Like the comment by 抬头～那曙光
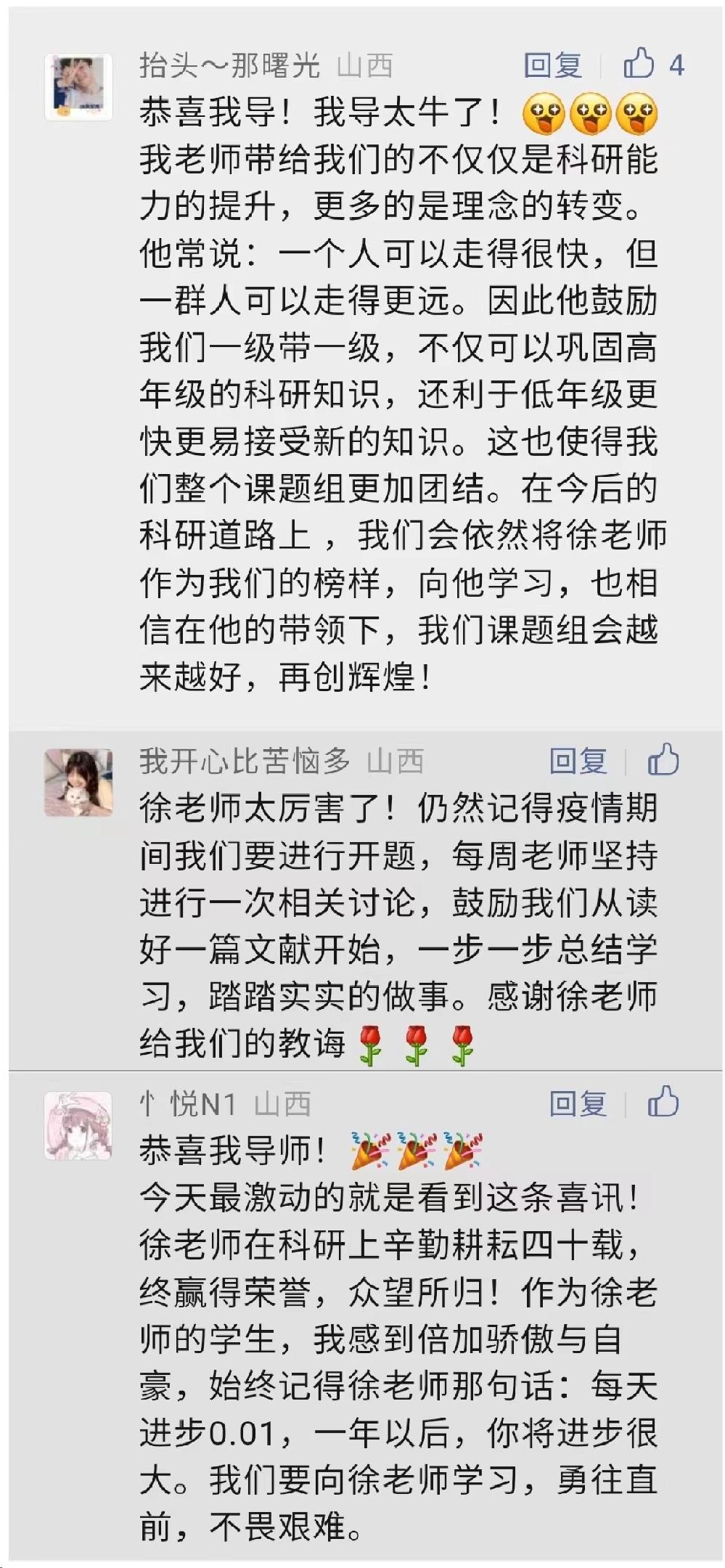 (x=639, y=64)
